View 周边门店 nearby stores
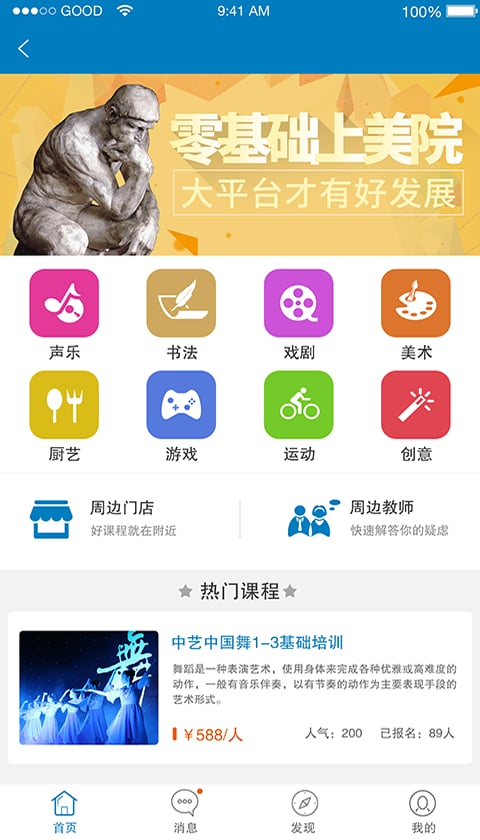 [x=120, y=519]
